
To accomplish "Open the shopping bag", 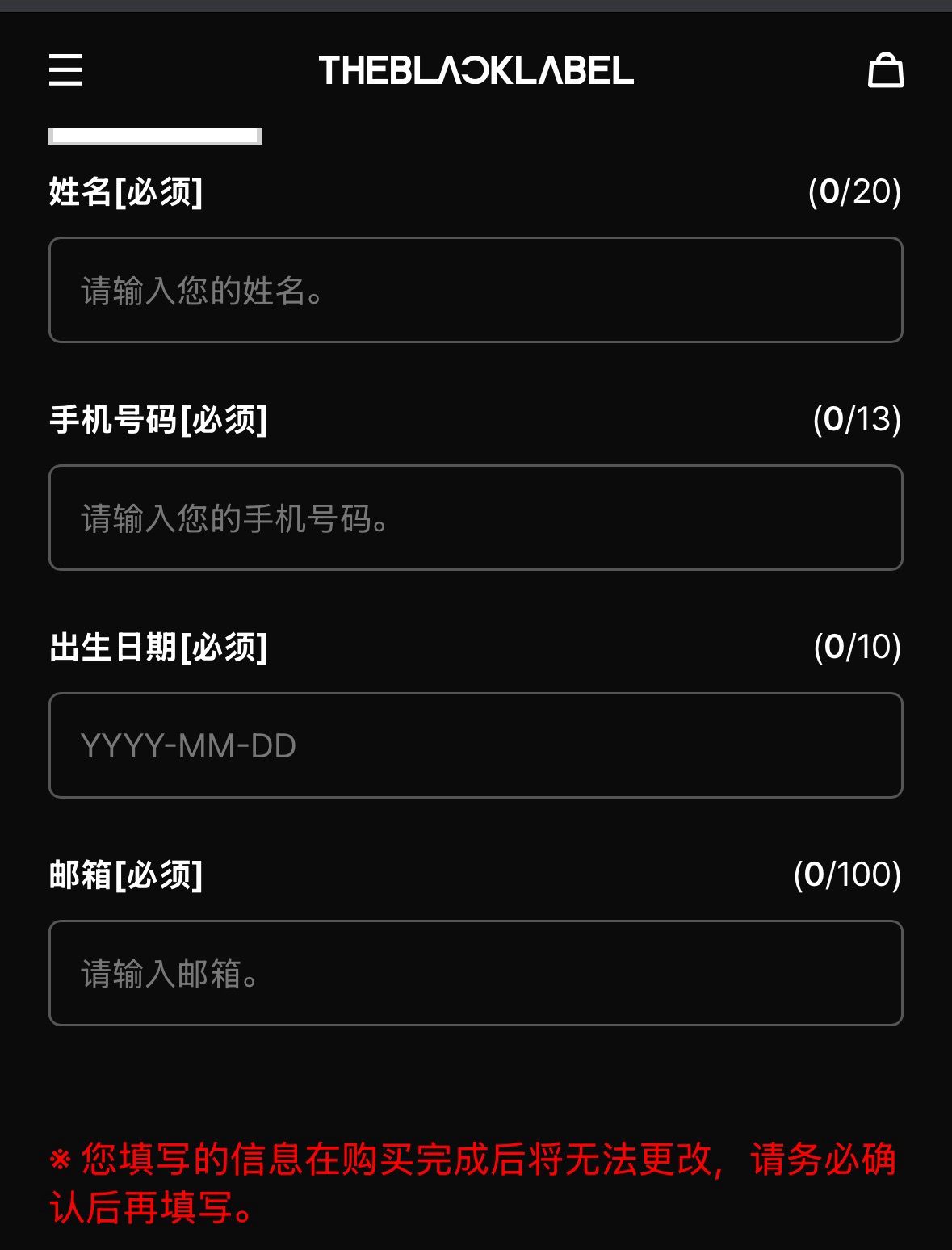I will coord(885,70).
